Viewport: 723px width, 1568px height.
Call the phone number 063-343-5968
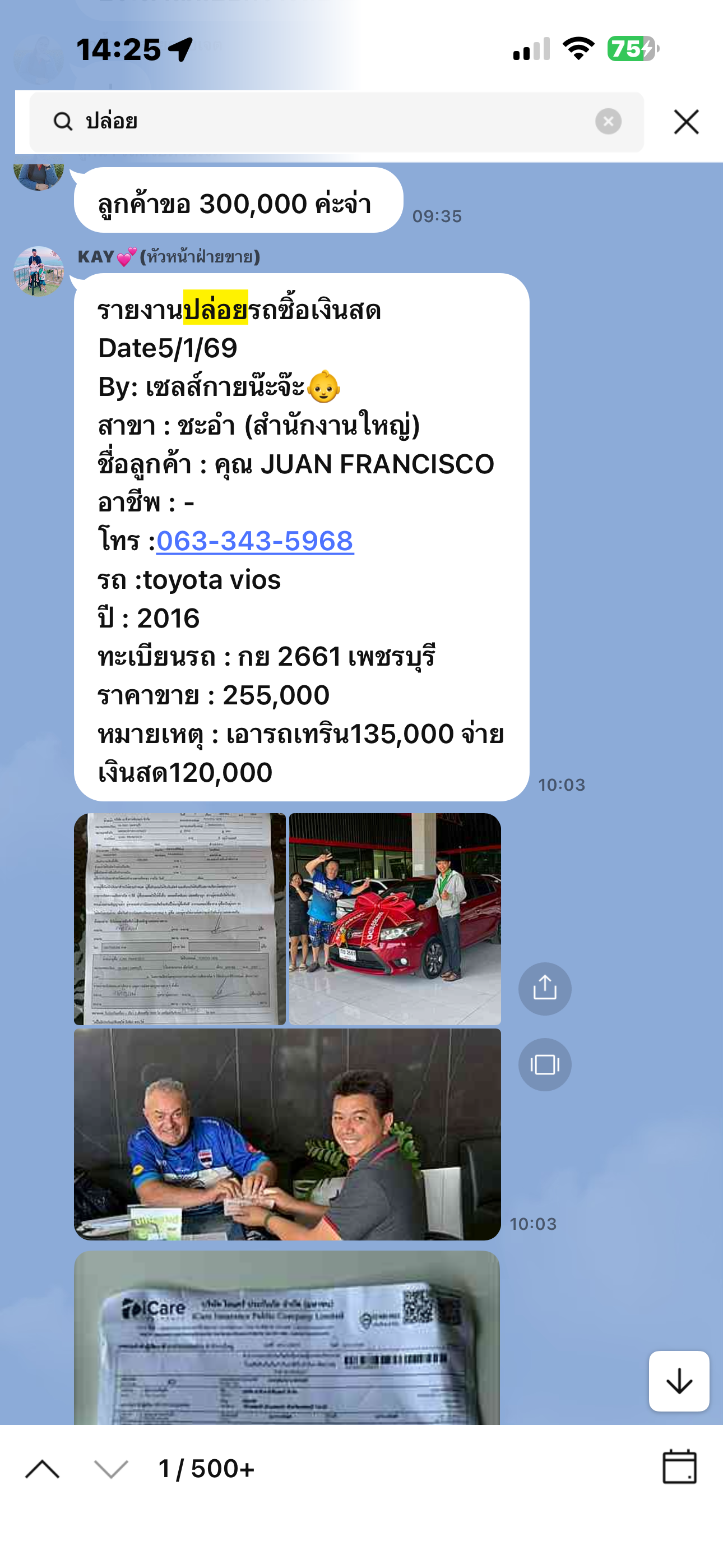tap(255, 541)
